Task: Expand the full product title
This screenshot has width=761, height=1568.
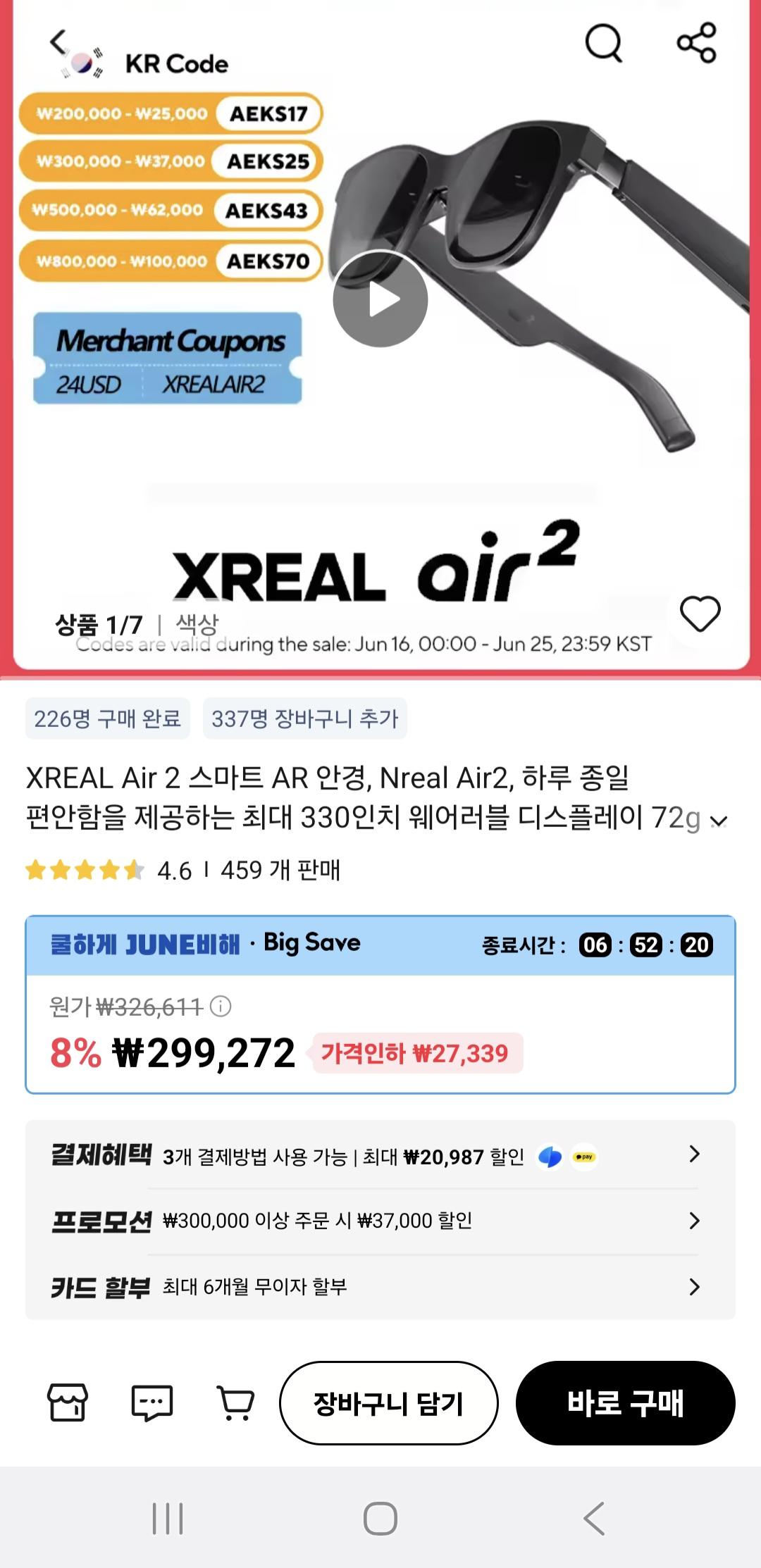Action: tap(718, 821)
